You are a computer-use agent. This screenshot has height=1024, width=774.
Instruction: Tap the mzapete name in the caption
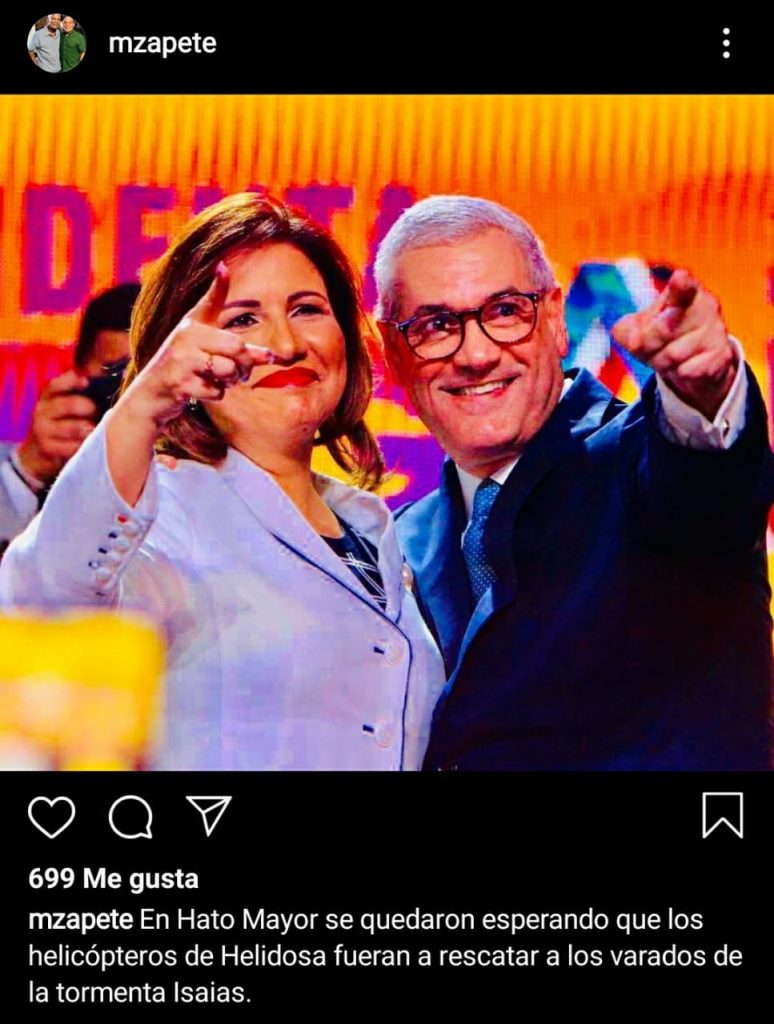point(81,919)
